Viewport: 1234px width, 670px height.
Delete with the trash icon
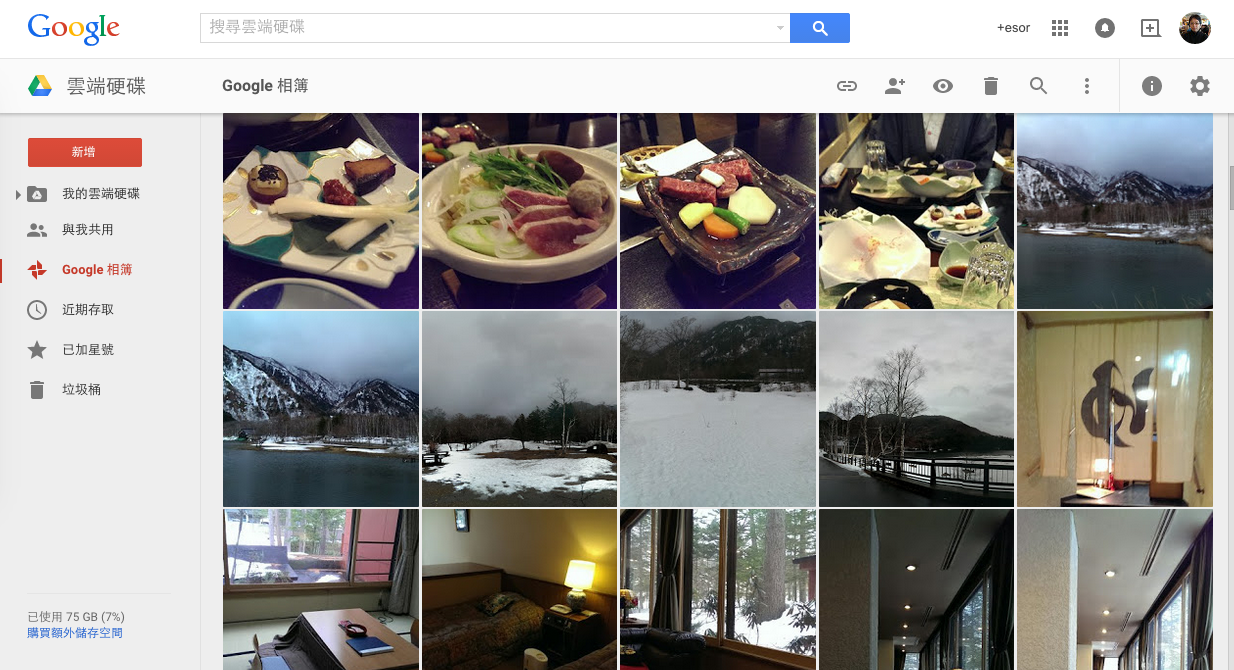[x=990, y=86]
